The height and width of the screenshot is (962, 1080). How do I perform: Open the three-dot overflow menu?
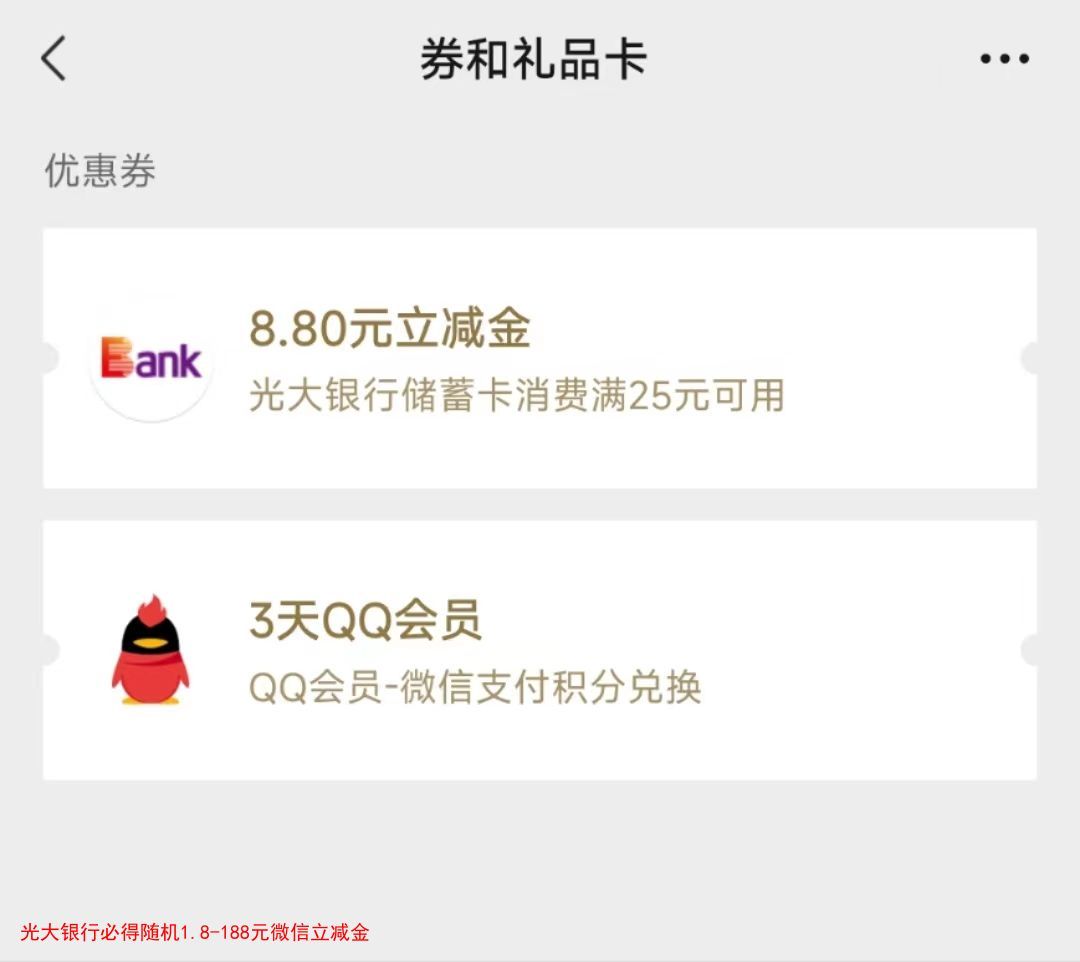pyautogui.click(x=1004, y=59)
